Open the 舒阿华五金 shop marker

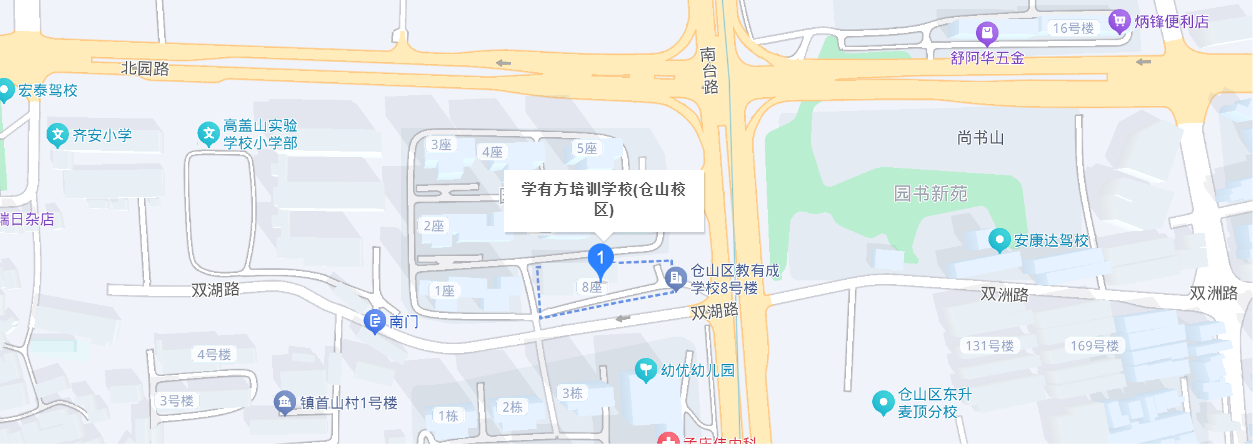(x=987, y=35)
